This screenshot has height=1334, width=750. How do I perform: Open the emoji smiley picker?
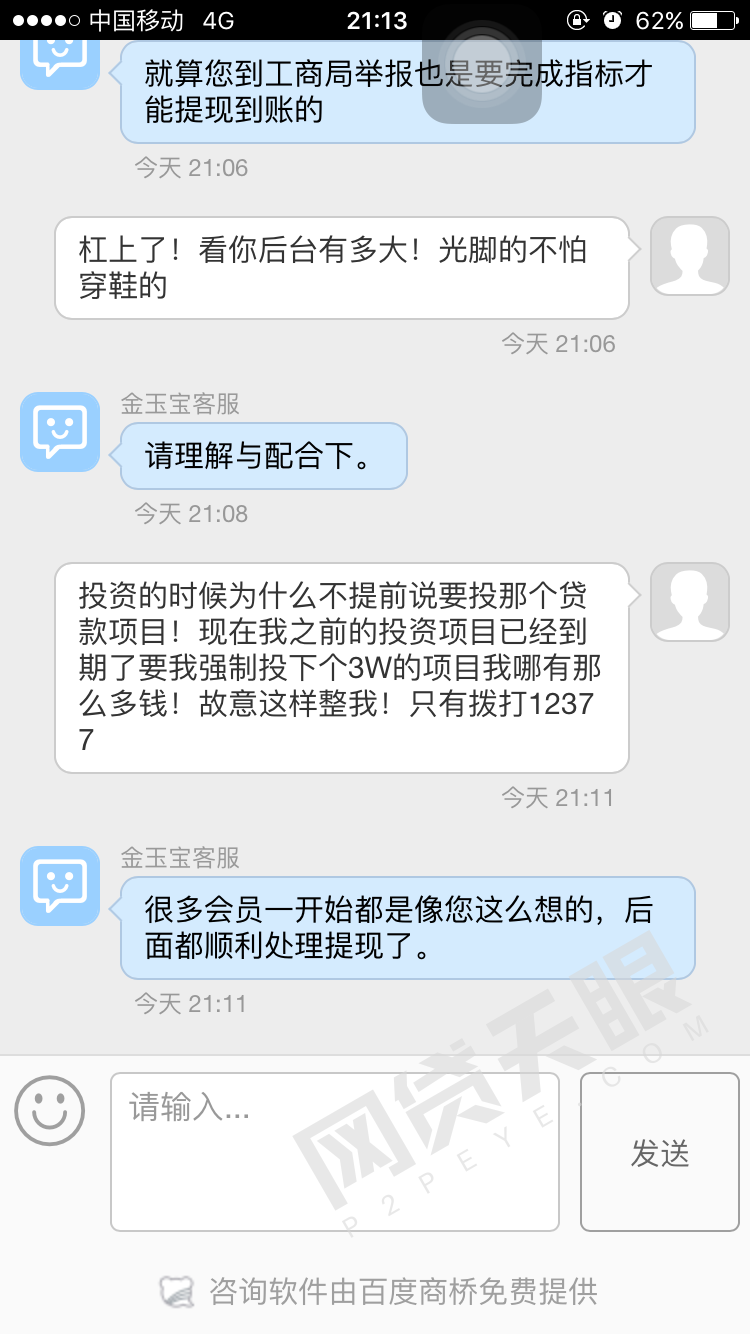[x=49, y=1110]
